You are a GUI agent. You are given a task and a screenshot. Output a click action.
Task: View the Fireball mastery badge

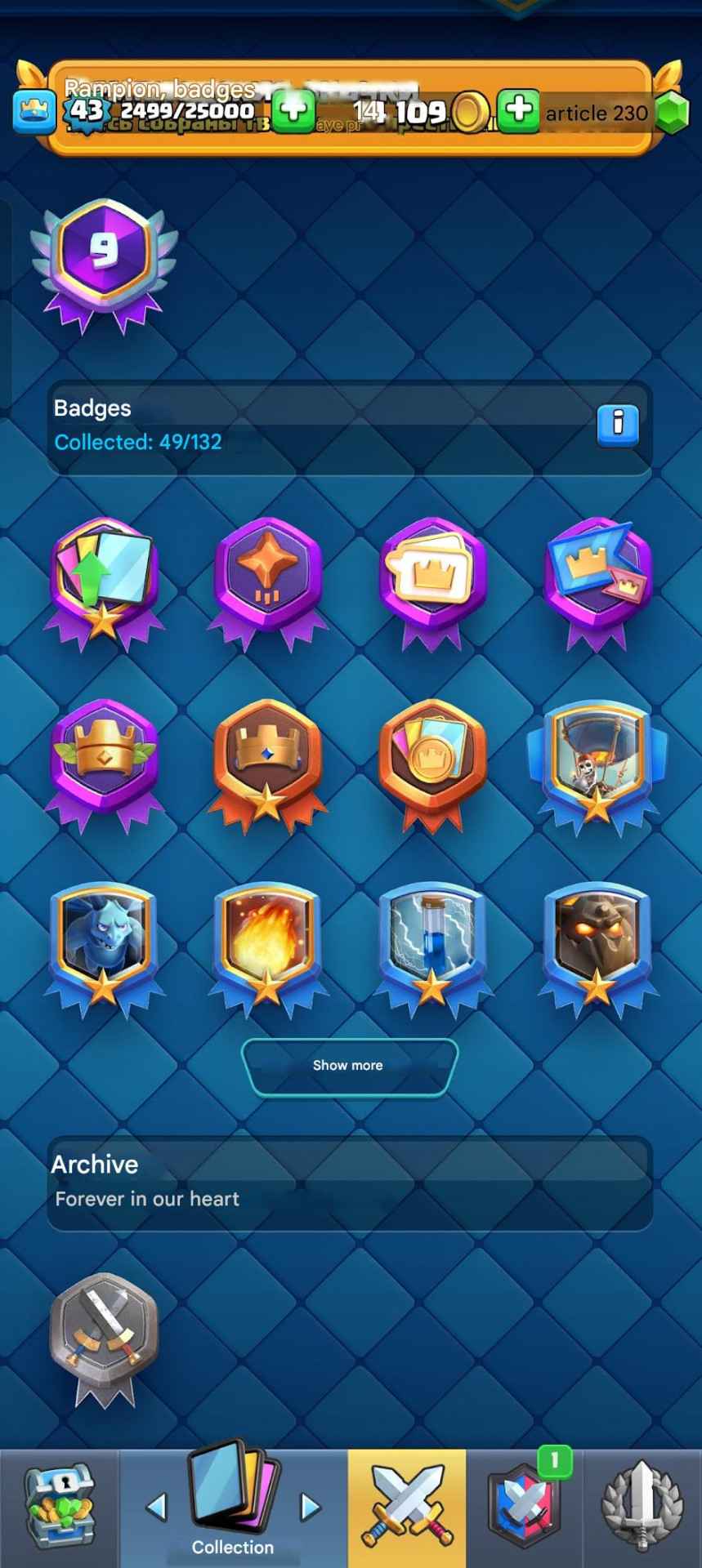pos(266,946)
